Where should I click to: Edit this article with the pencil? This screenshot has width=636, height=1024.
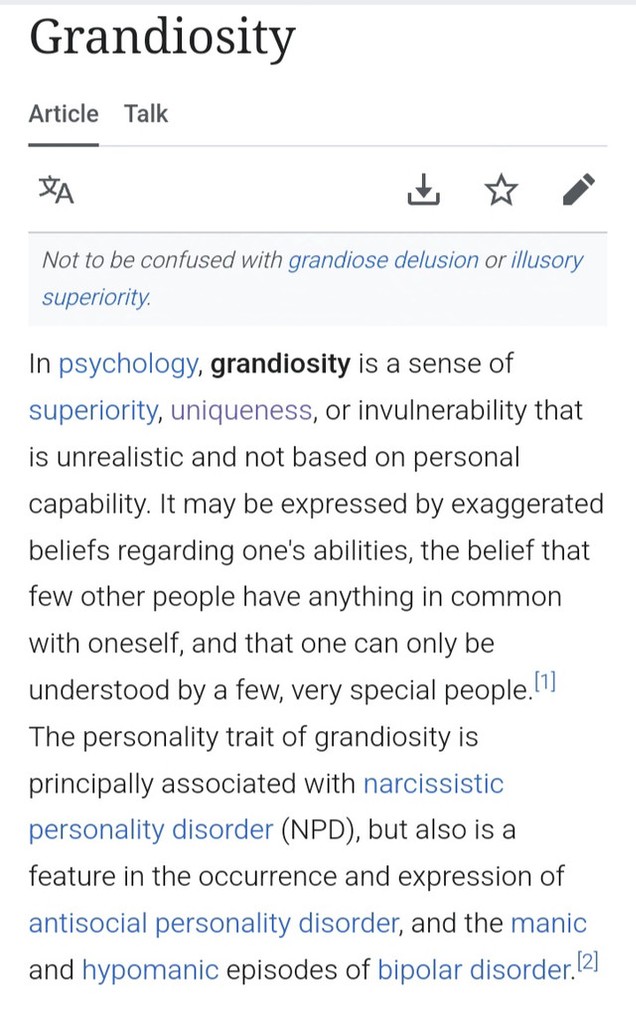tap(578, 189)
